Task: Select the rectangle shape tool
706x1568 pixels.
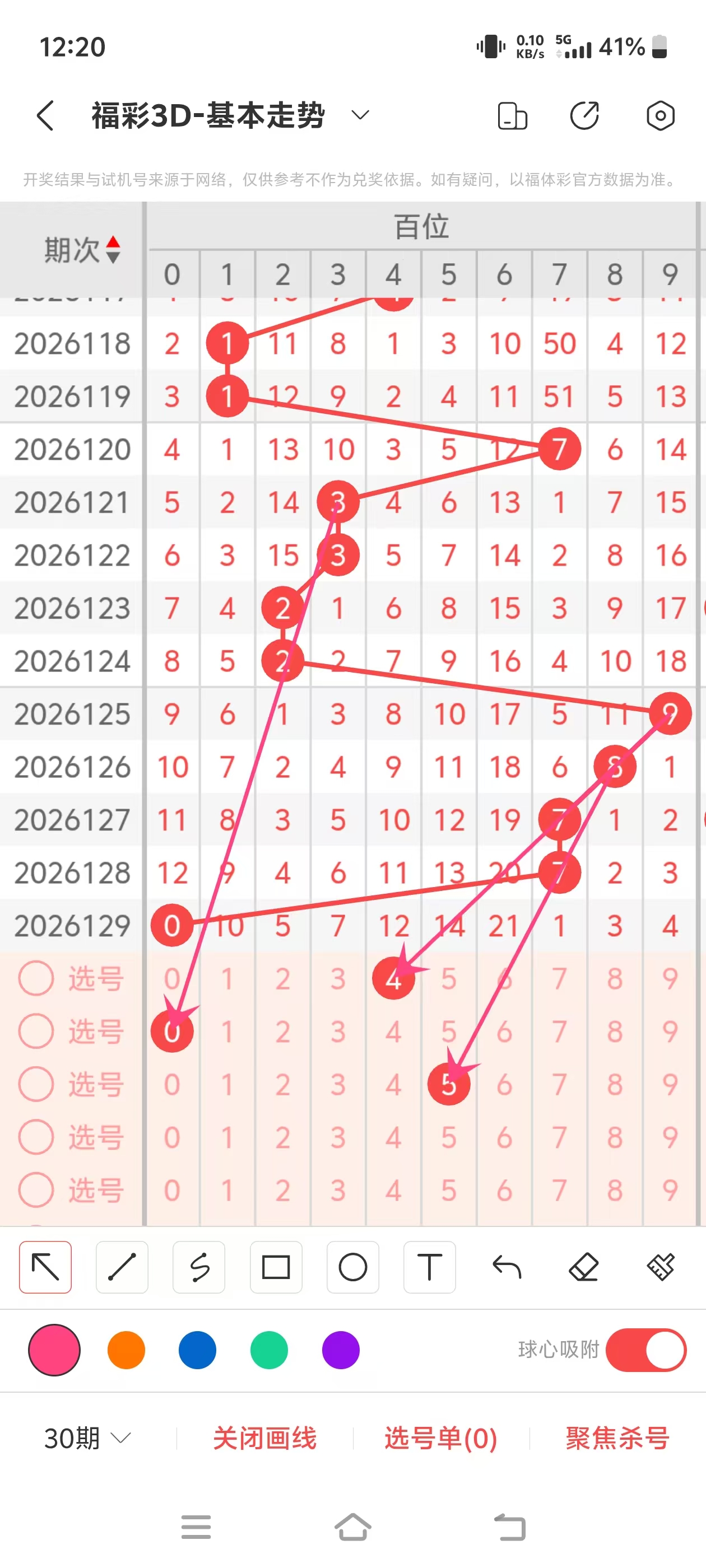Action: pyautogui.click(x=276, y=1267)
